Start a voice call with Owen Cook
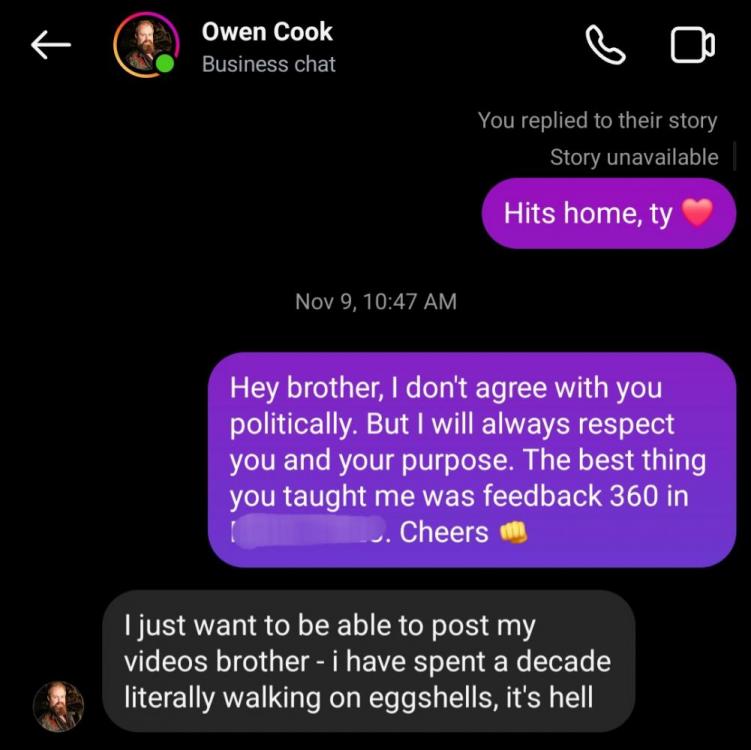 pyautogui.click(x=605, y=46)
